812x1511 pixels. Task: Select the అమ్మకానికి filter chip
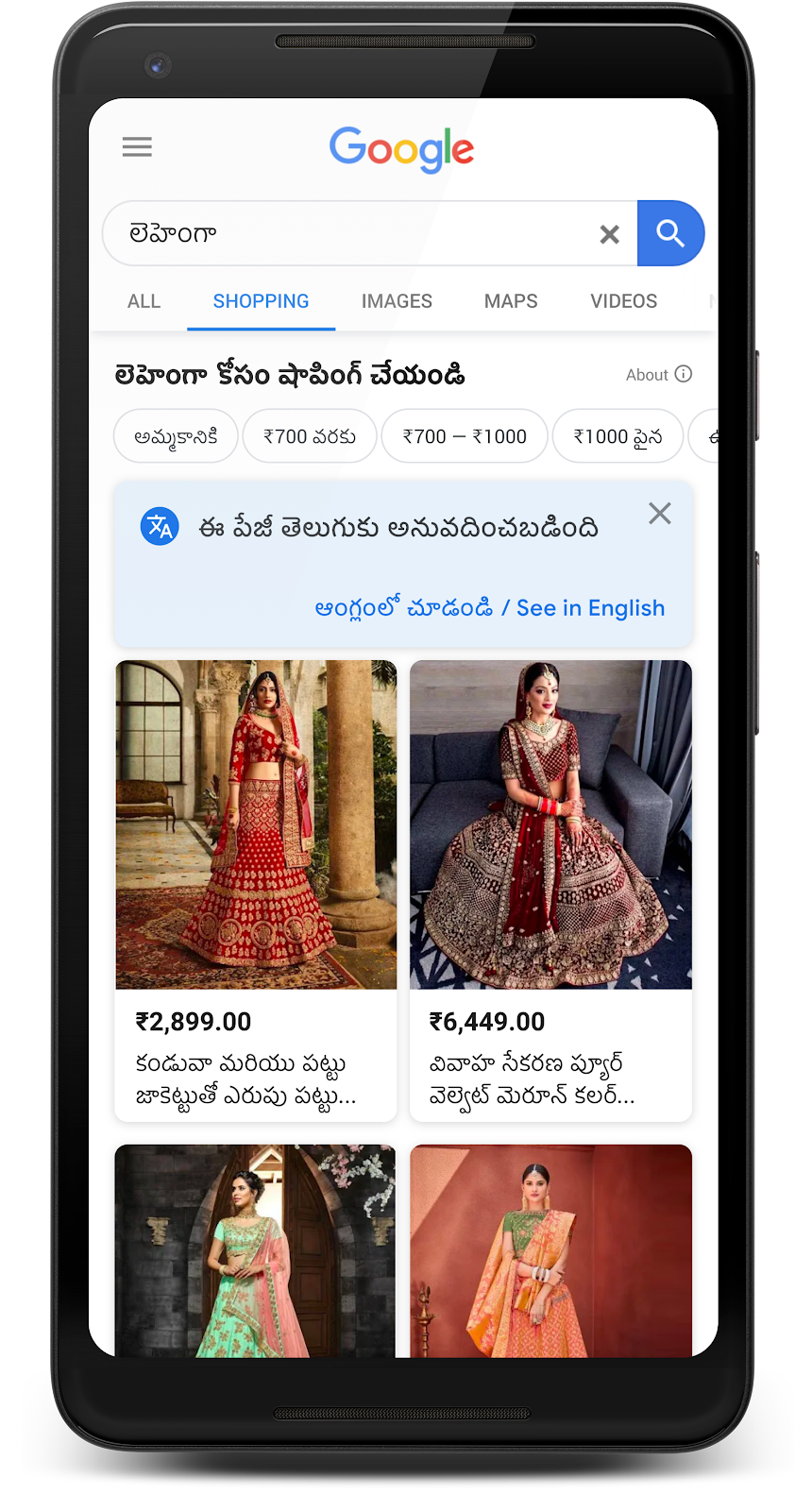(176, 436)
